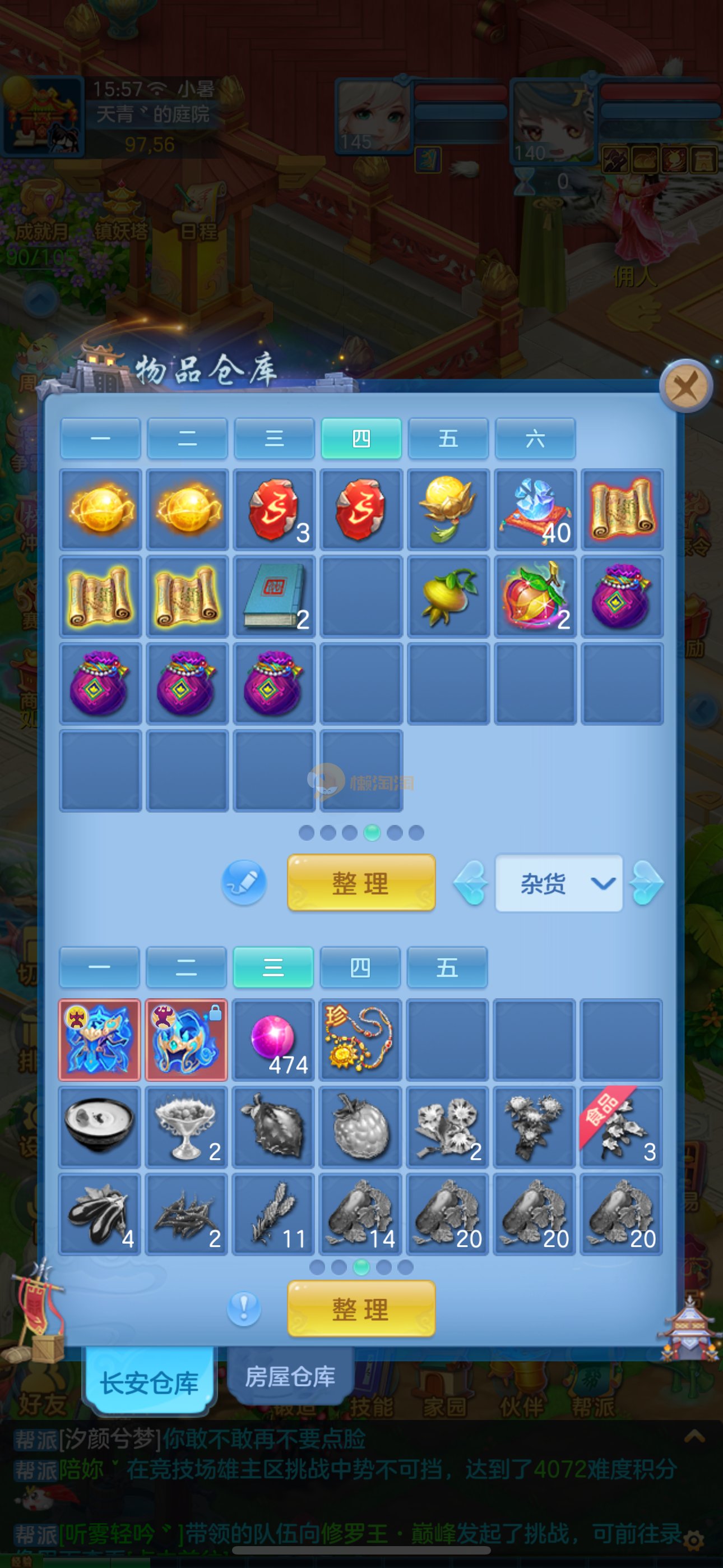723x1568 pixels.
Task: Switch inventory to page 四
Action: [360, 967]
